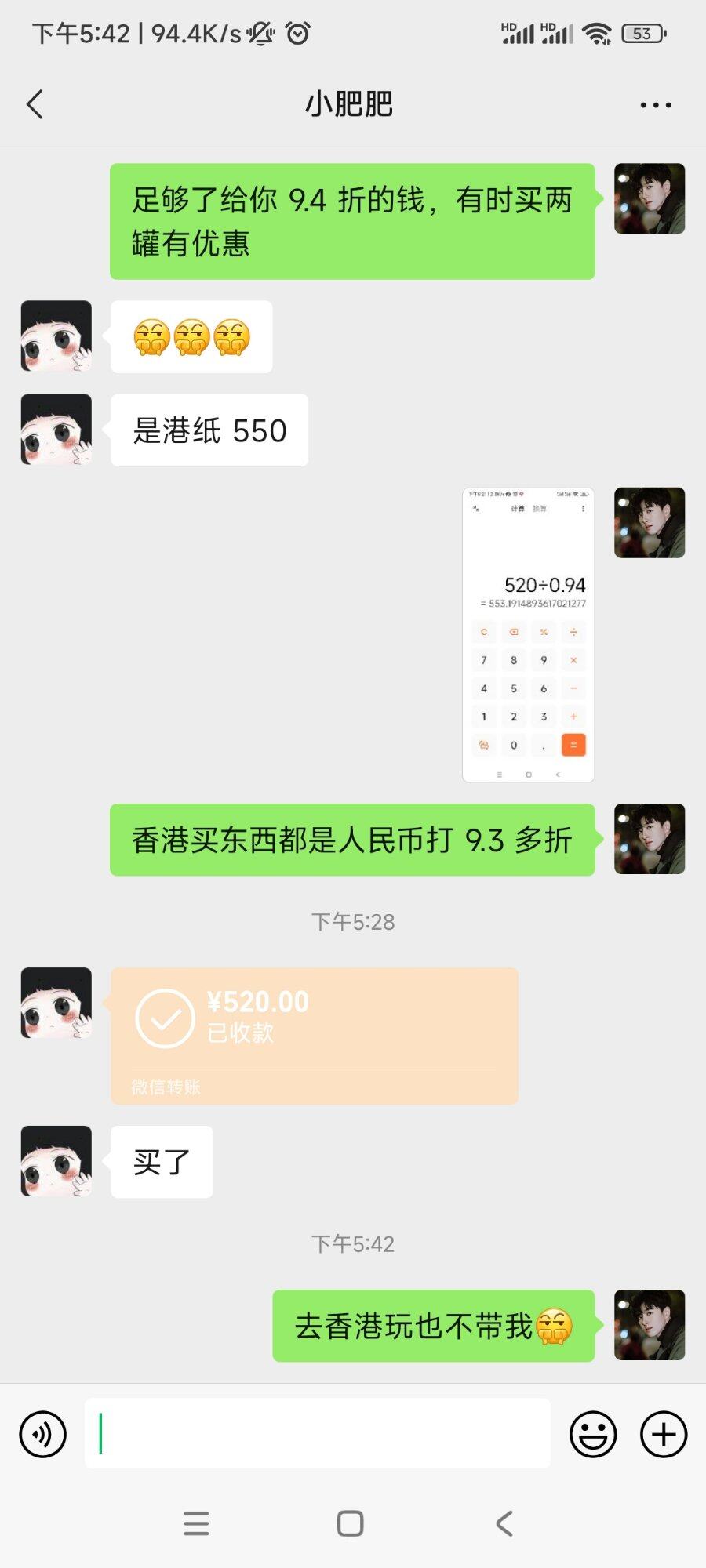Open the plus attachment menu
This screenshot has width=706, height=1568.
click(x=664, y=1434)
